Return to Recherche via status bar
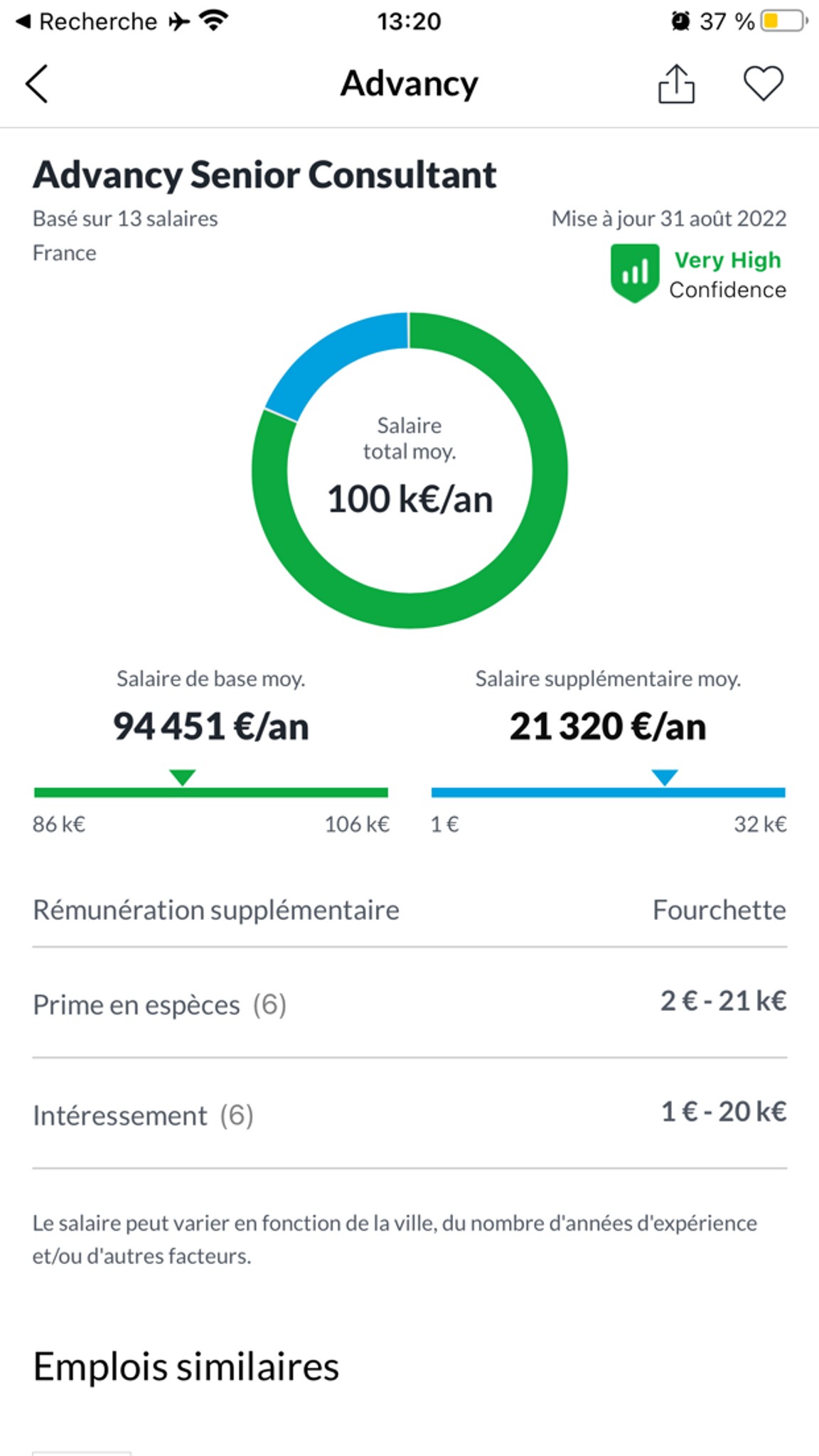Screen dimensions: 819x1456 tap(86, 21)
